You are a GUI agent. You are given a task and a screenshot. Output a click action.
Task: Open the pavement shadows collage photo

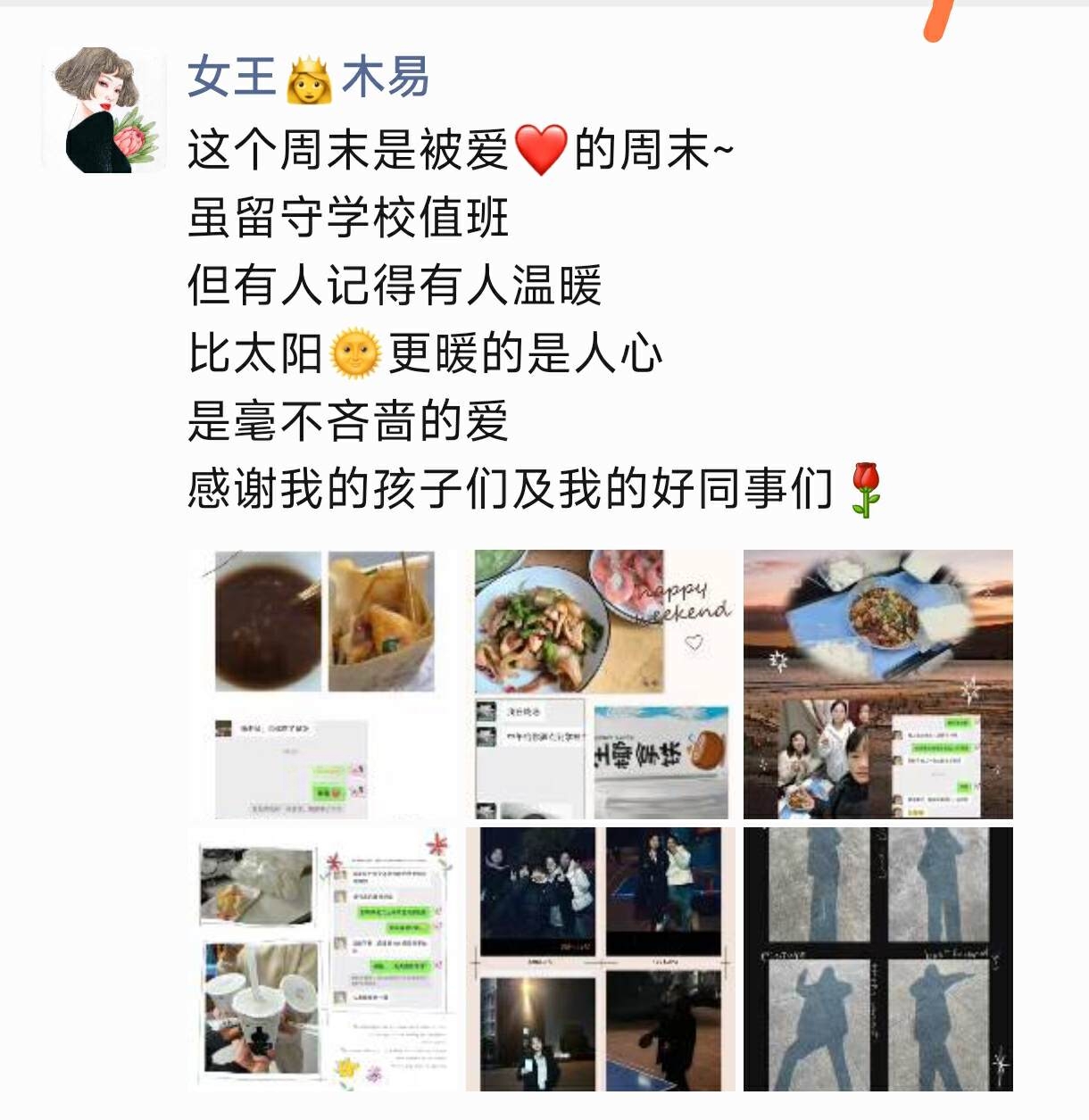coord(877,958)
